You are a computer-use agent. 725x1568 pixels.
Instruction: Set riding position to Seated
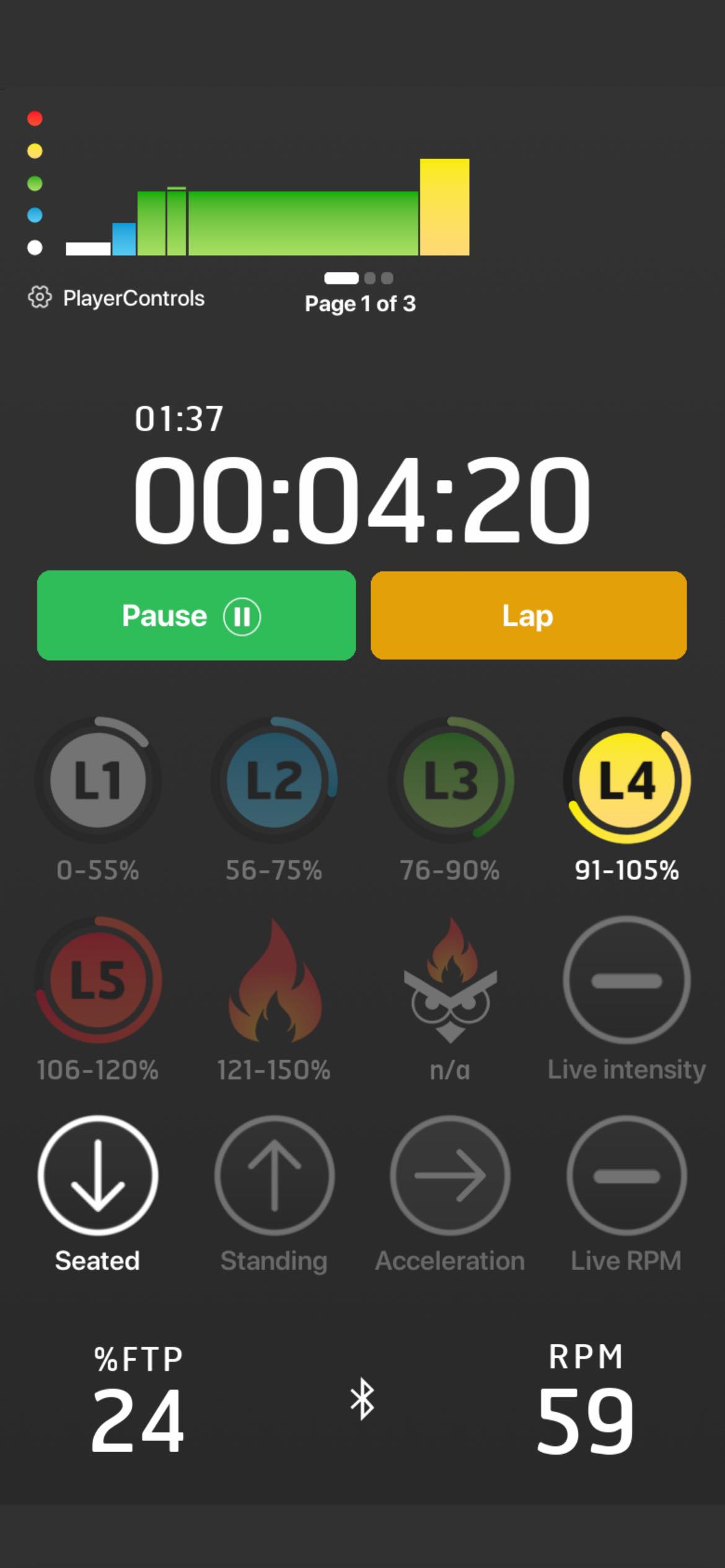click(98, 1175)
